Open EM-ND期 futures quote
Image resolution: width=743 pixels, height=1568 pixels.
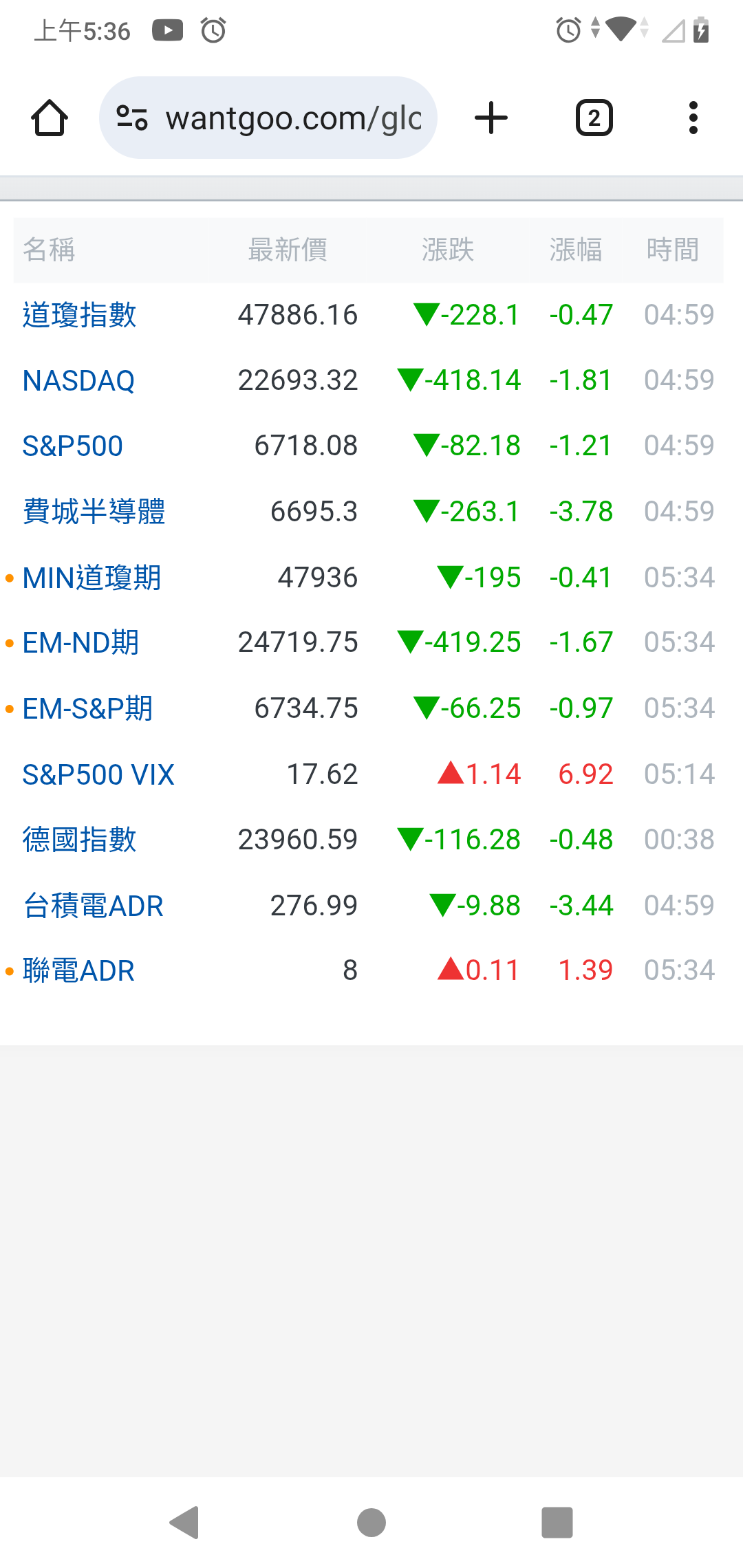(x=80, y=643)
